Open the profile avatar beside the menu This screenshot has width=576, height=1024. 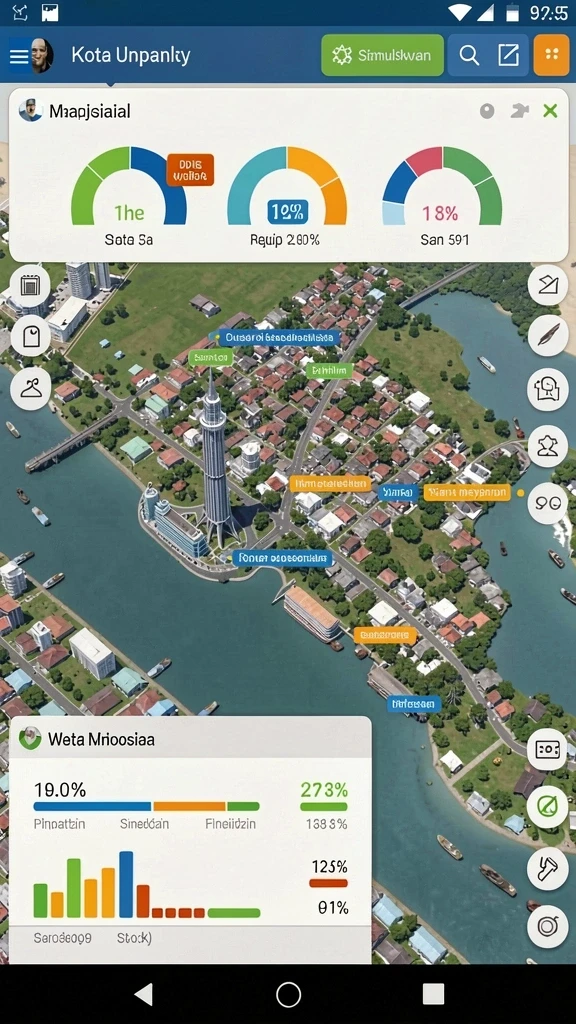(x=42, y=55)
